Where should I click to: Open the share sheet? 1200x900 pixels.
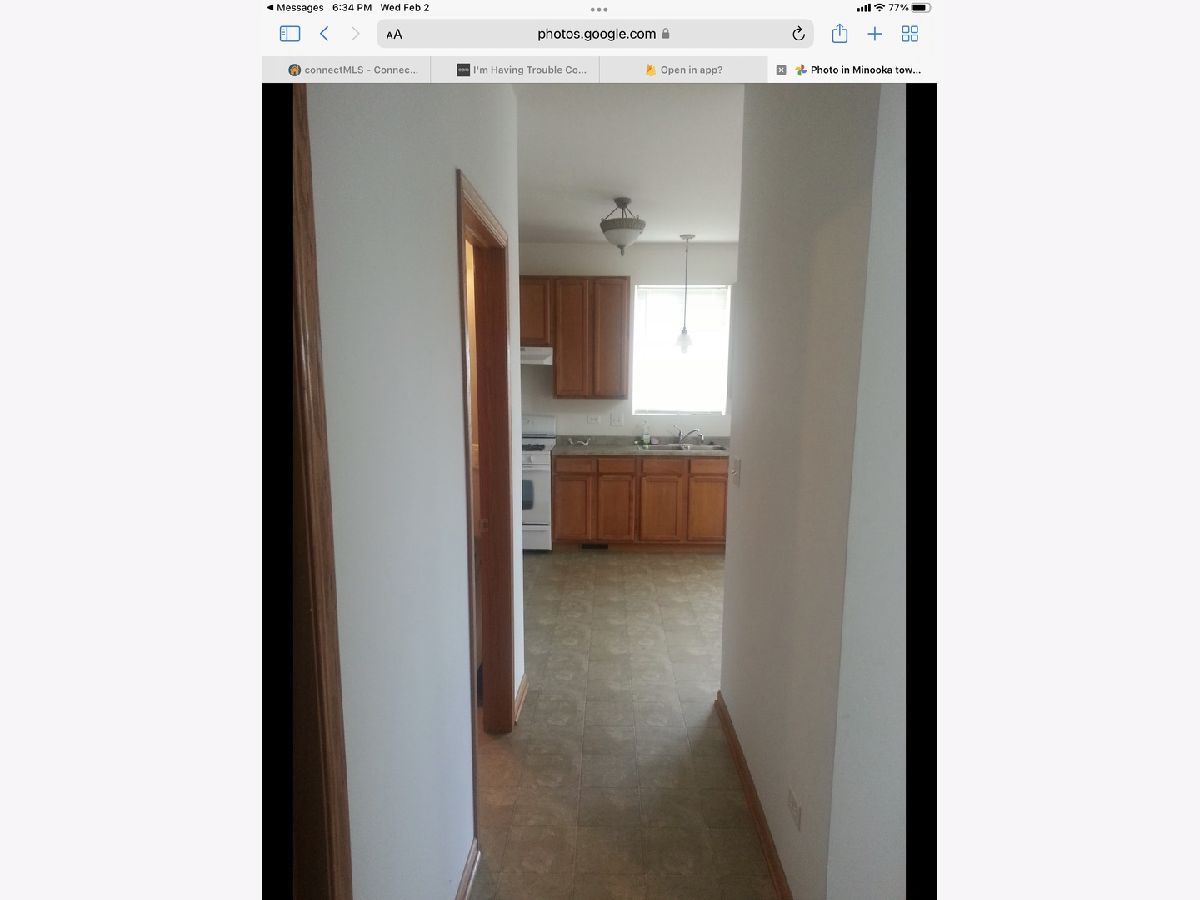coord(839,34)
